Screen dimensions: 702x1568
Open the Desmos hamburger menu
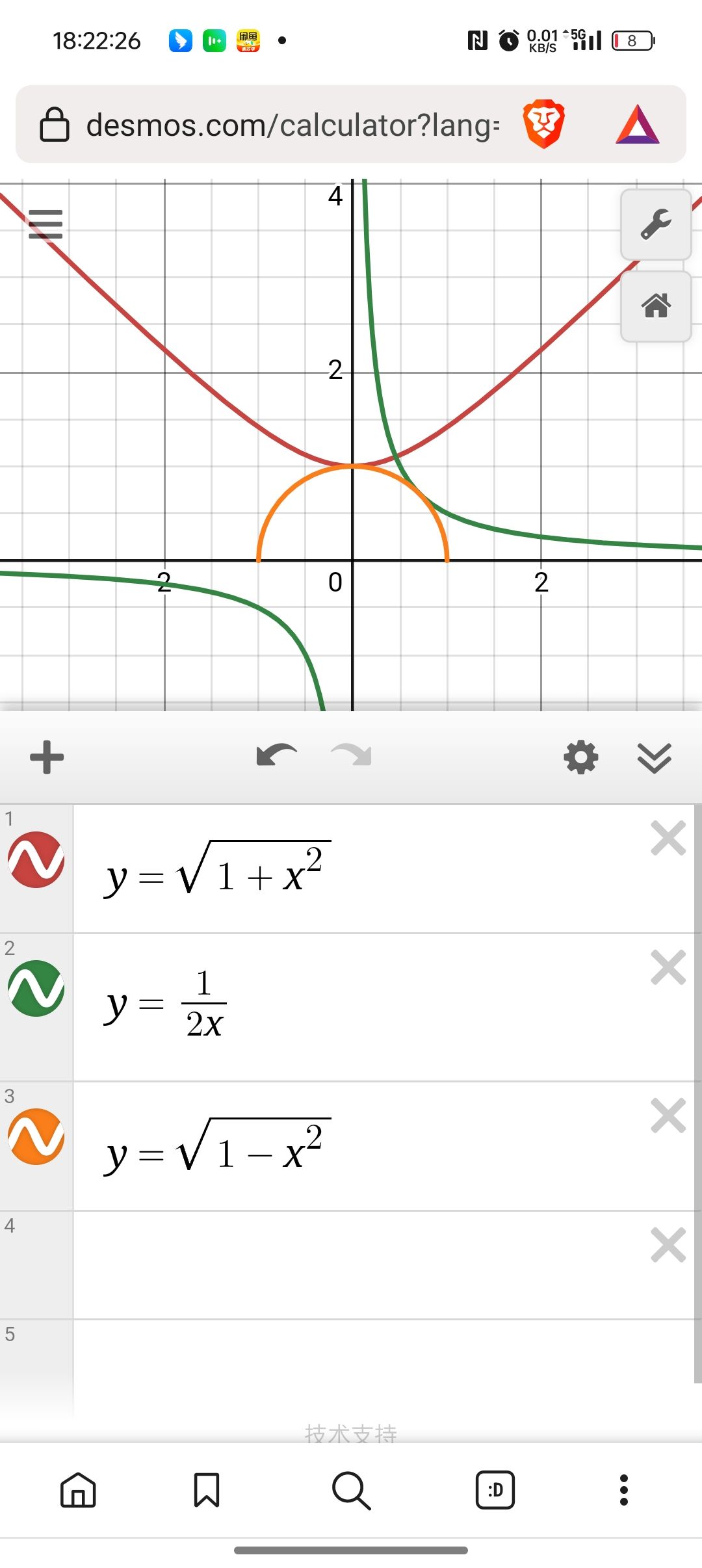tap(45, 224)
